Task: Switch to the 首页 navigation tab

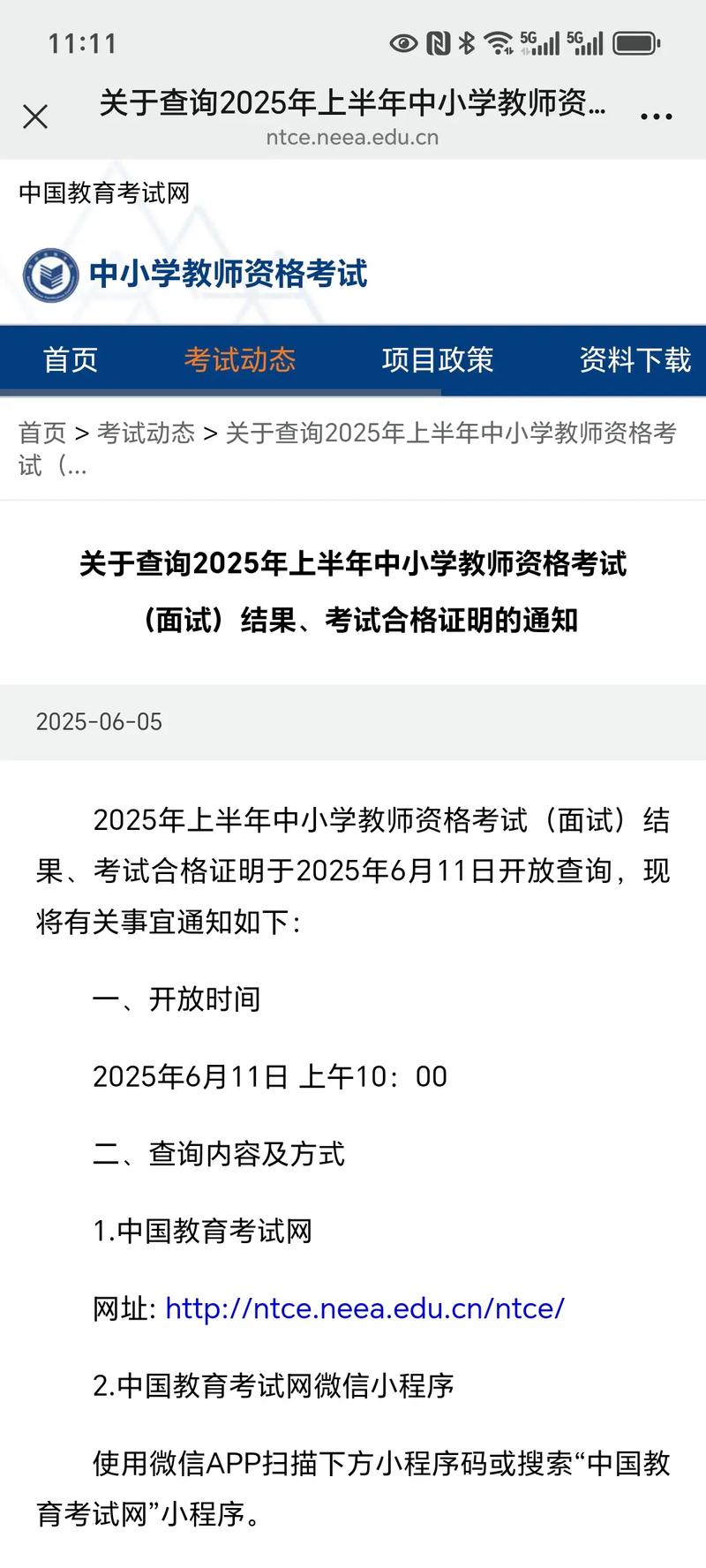Action: [x=71, y=358]
